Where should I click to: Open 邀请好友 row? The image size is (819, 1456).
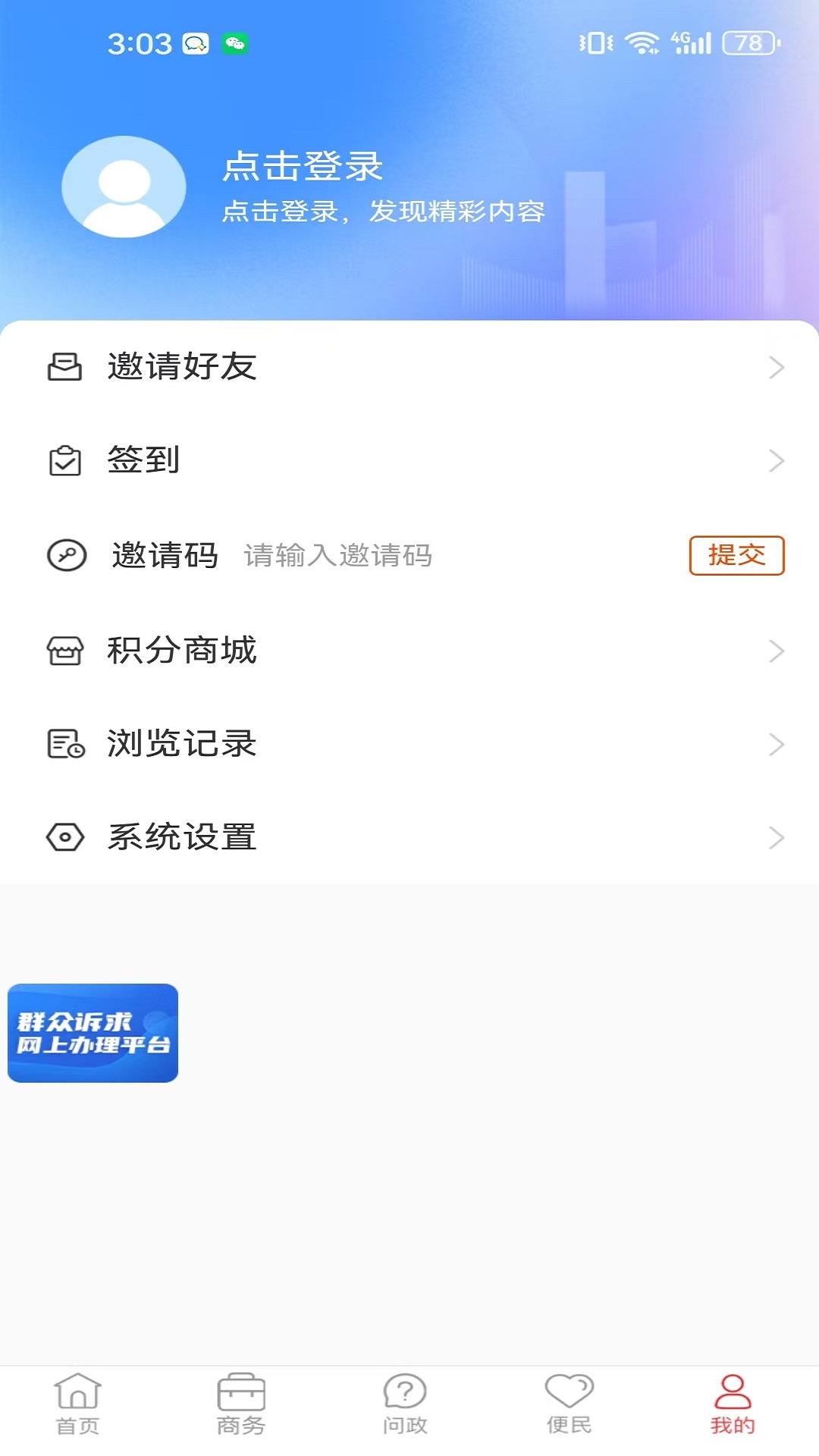(409, 367)
